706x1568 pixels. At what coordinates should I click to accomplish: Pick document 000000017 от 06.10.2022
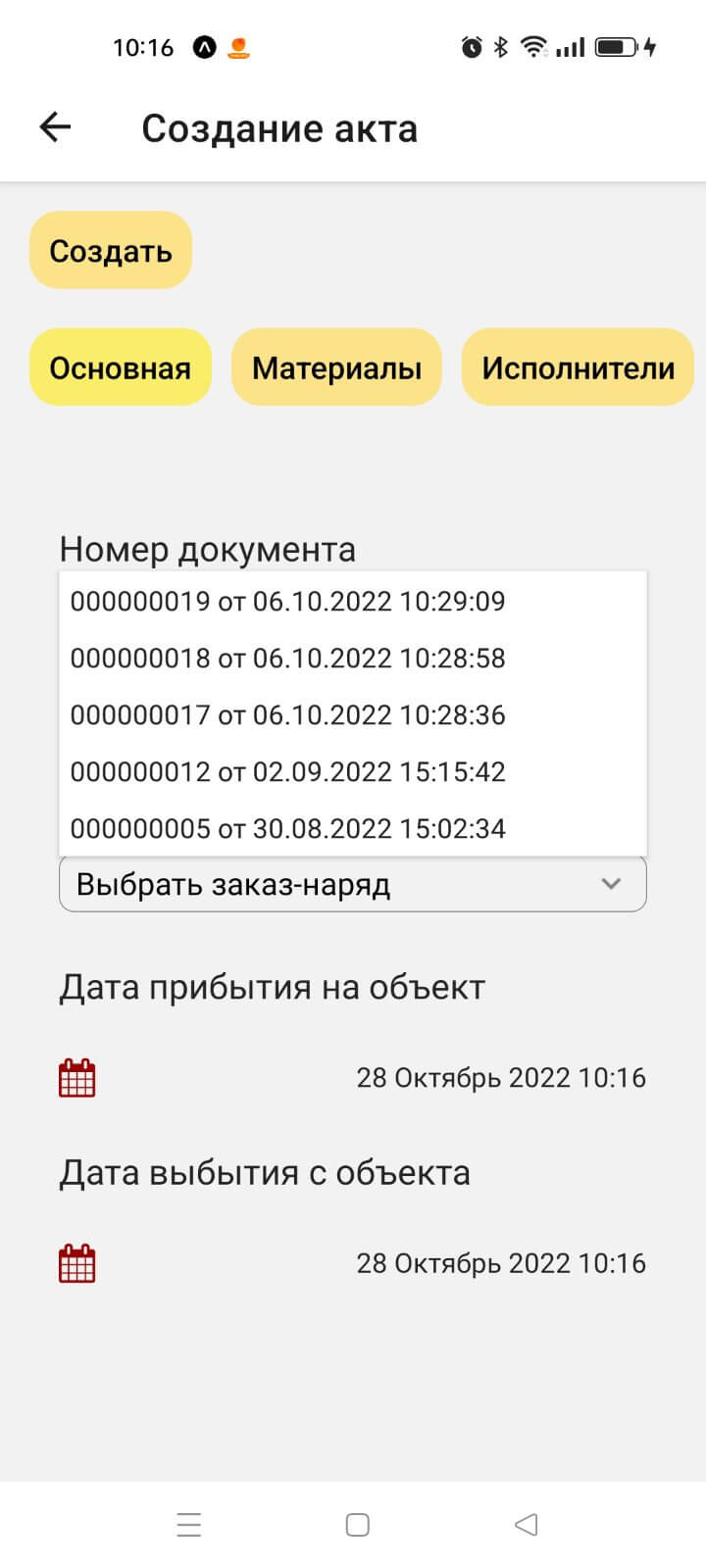287,714
